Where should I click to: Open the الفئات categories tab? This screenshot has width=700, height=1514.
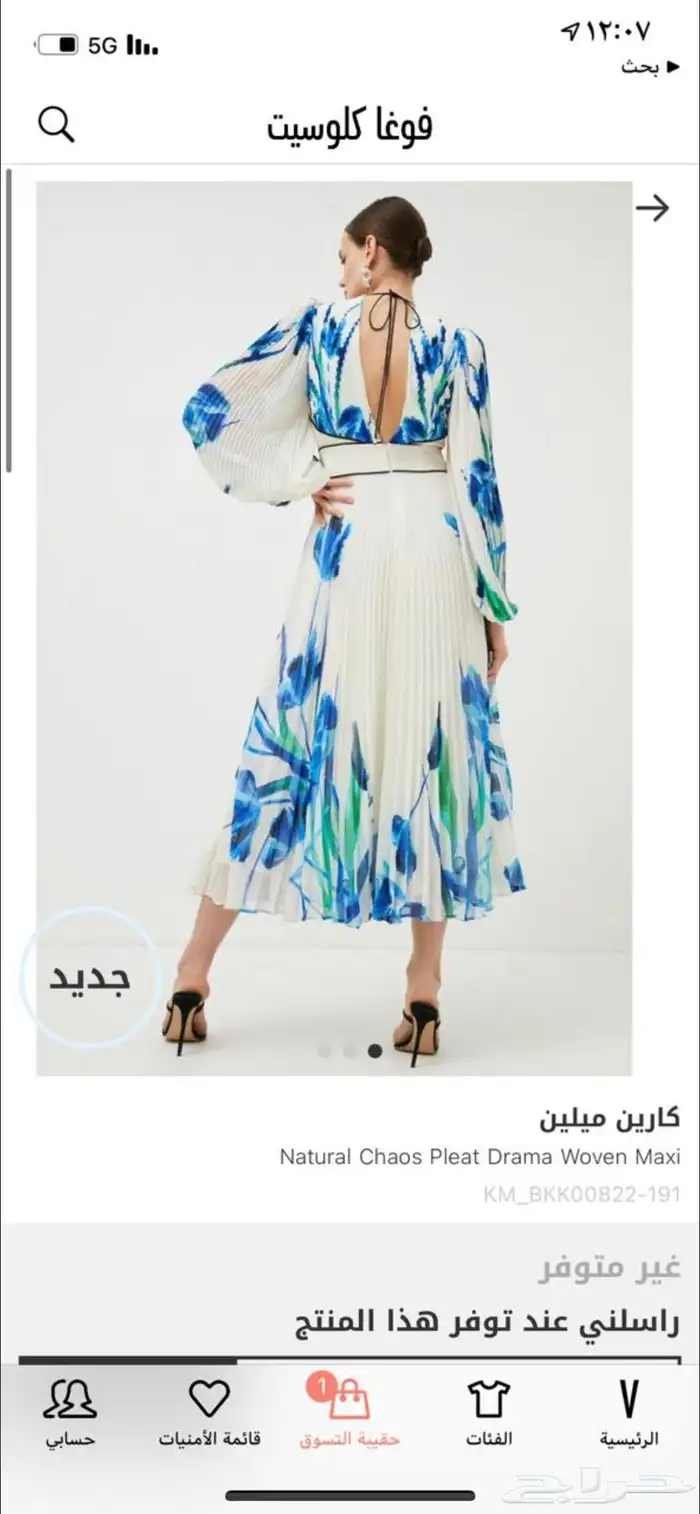(x=489, y=1413)
